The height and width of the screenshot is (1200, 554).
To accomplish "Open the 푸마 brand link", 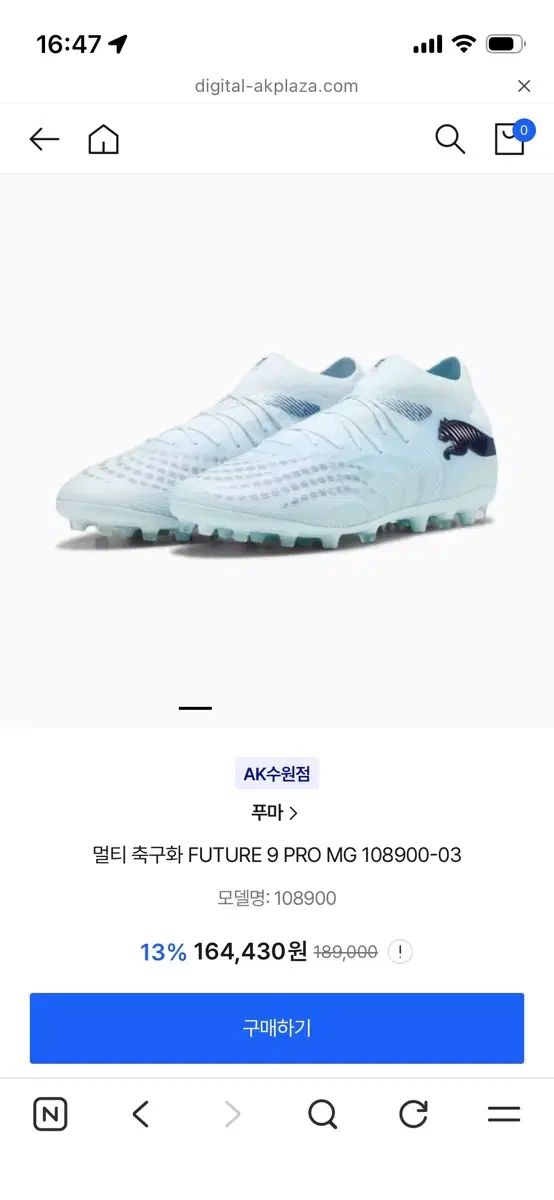I will [x=275, y=813].
